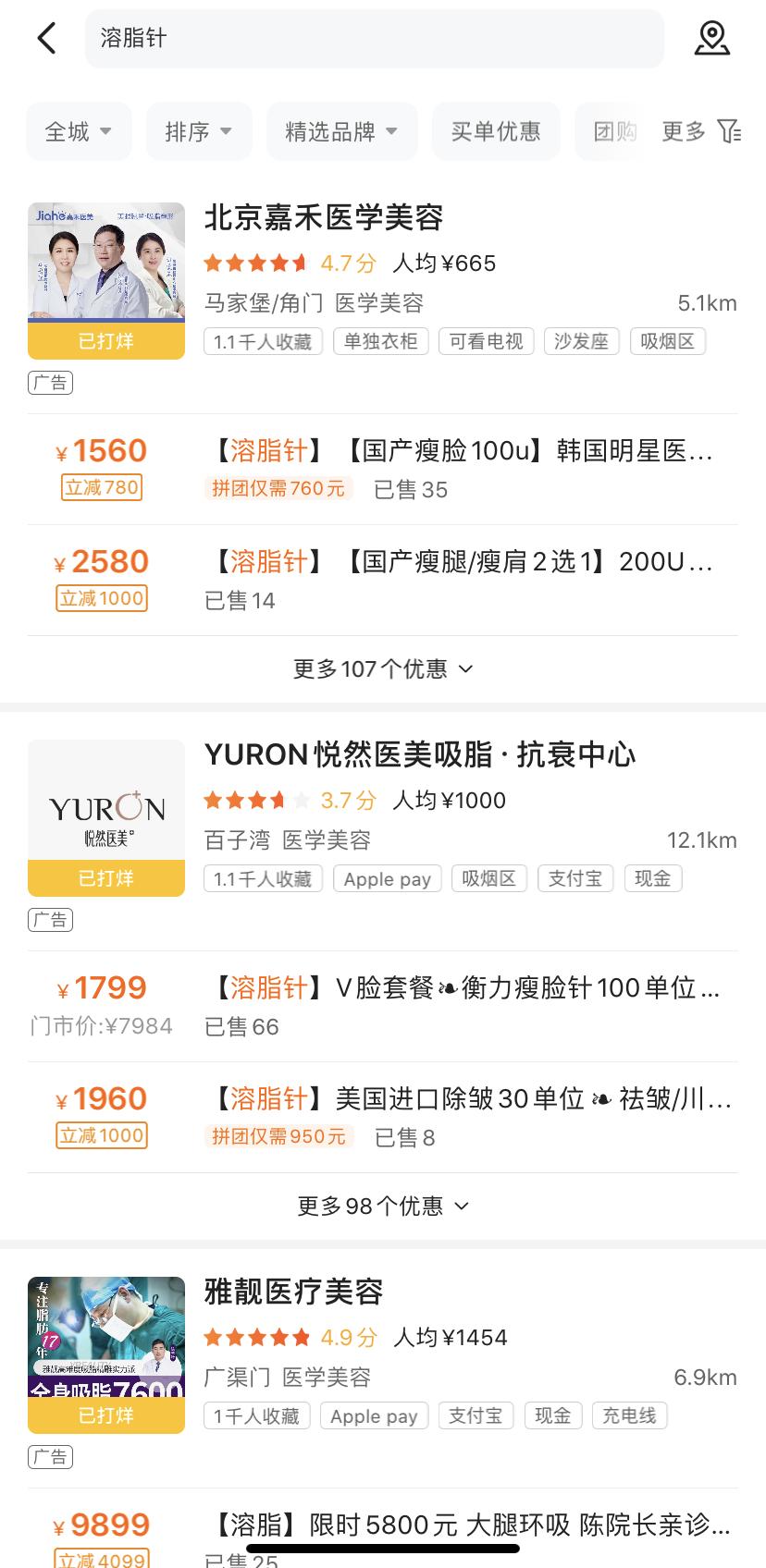Open the 排序 sort dropdown

(198, 130)
